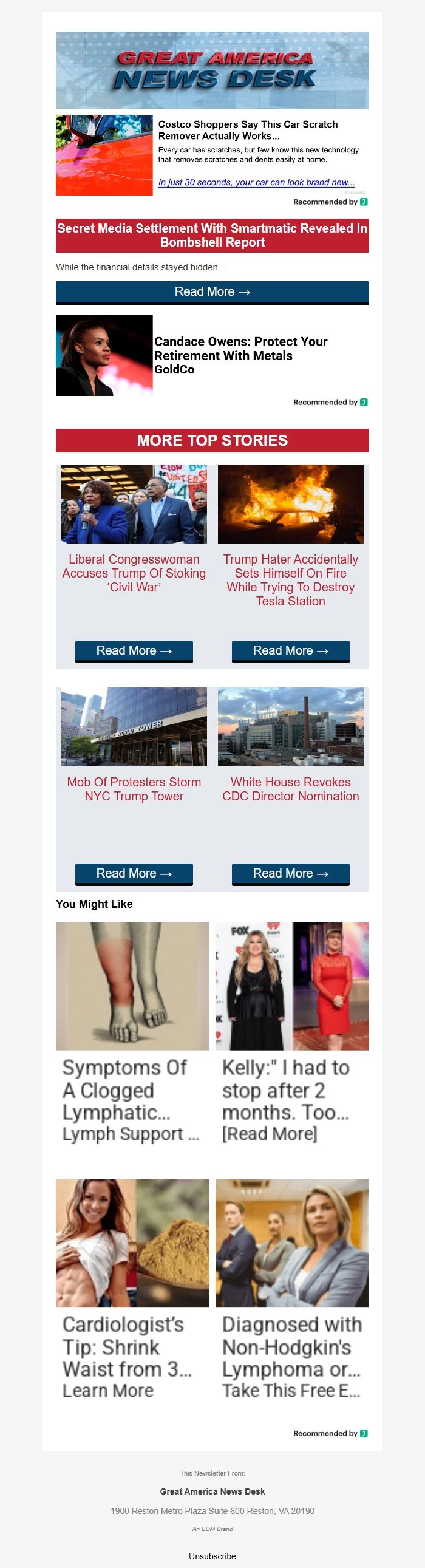The image size is (425, 1568).
Task: Open the Great America News Desk banner
Action: pos(212,70)
